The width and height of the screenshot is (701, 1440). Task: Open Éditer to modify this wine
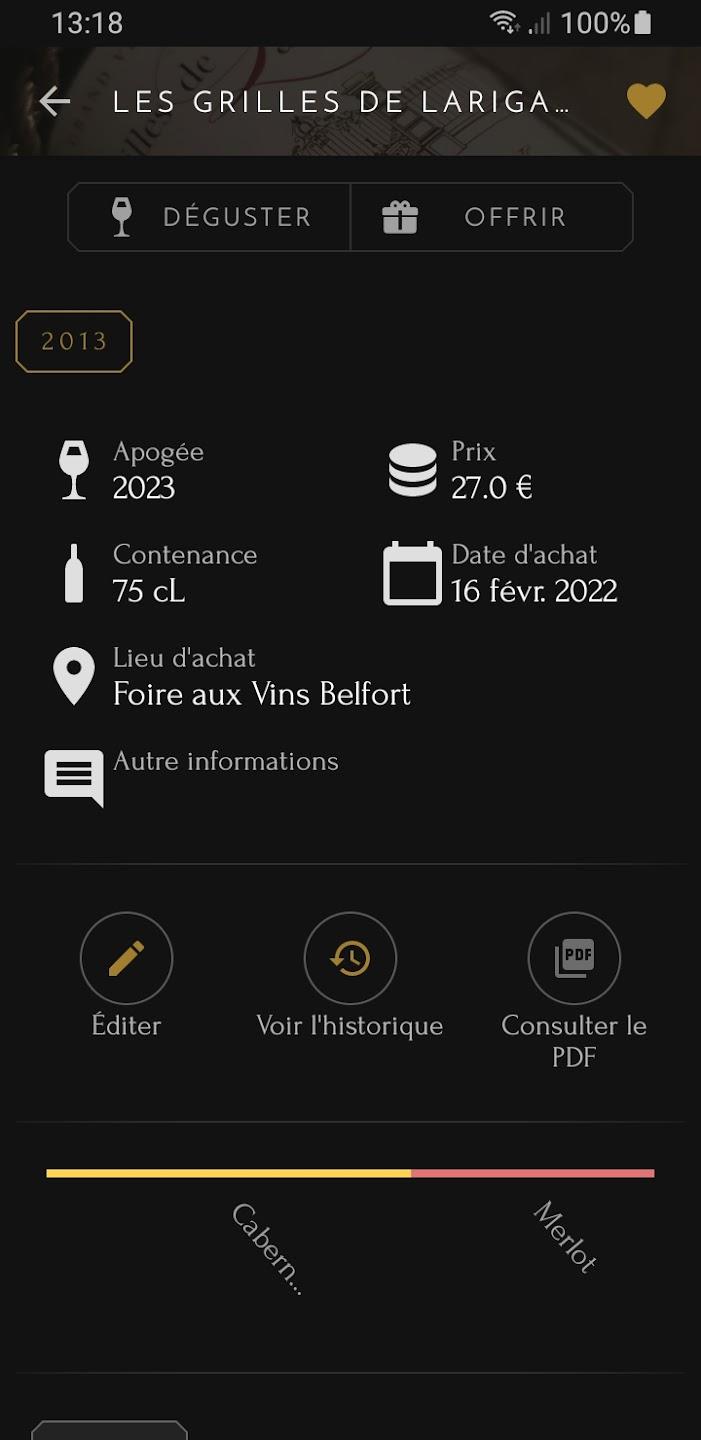tap(126, 959)
